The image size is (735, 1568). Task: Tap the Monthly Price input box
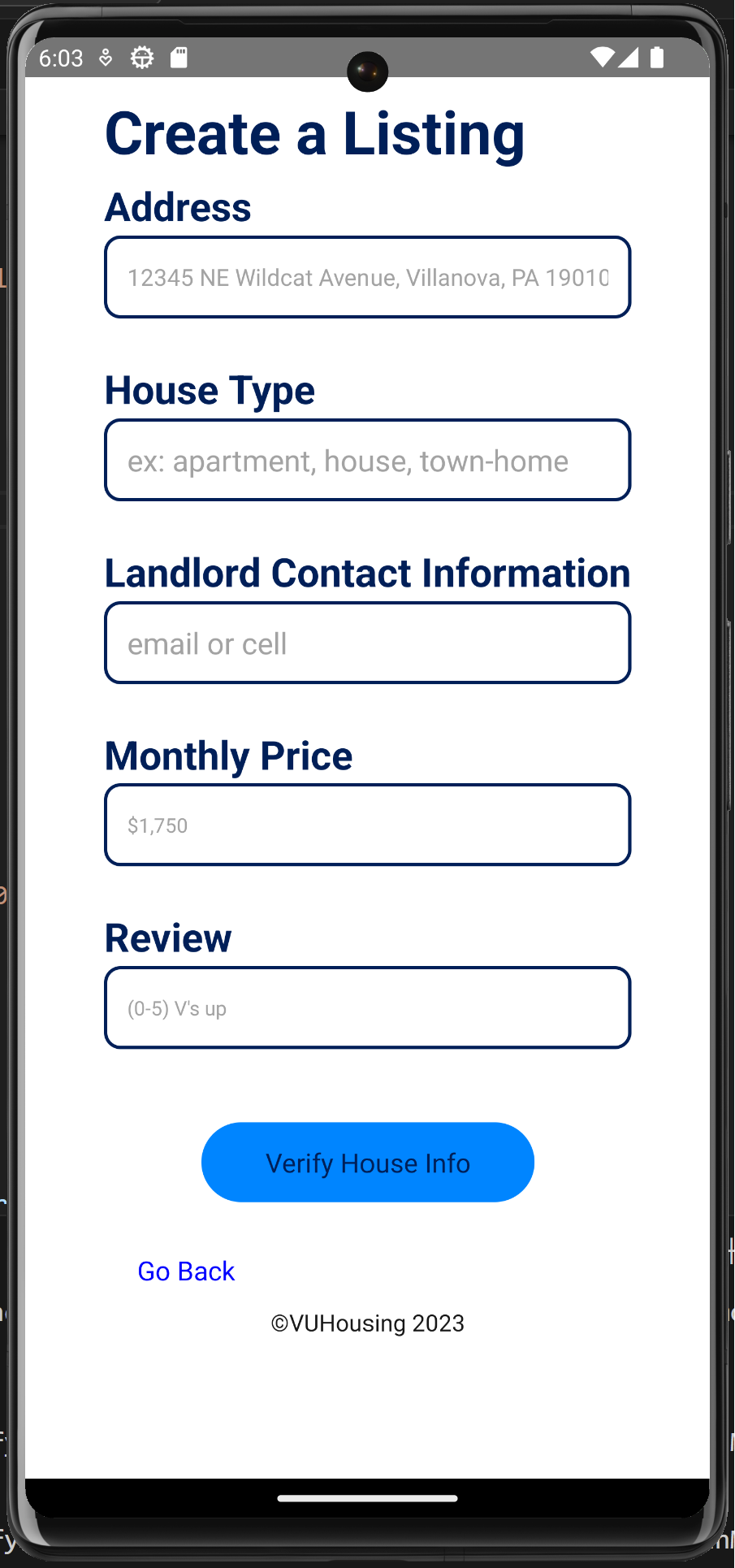click(x=367, y=825)
